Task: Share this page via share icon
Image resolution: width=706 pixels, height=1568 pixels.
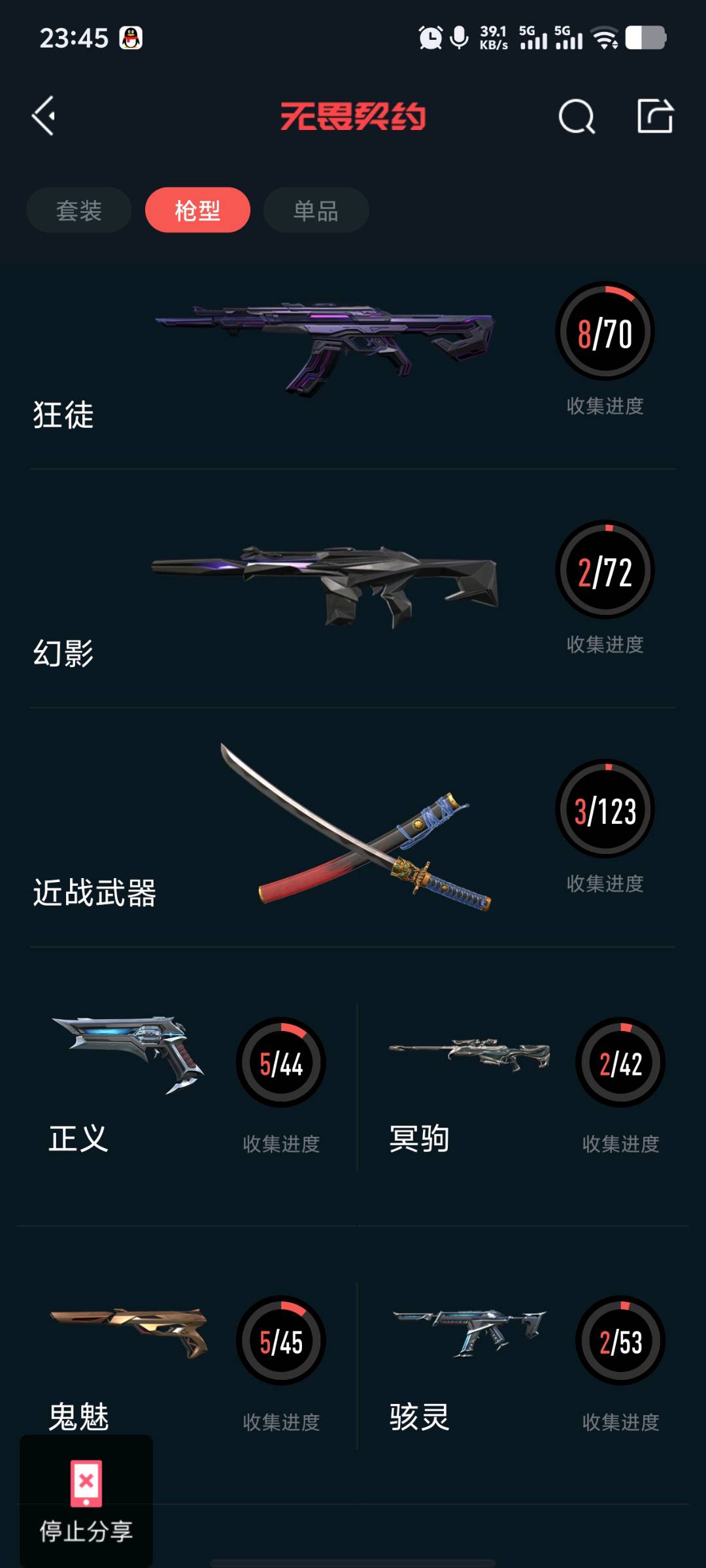Action: [655, 116]
